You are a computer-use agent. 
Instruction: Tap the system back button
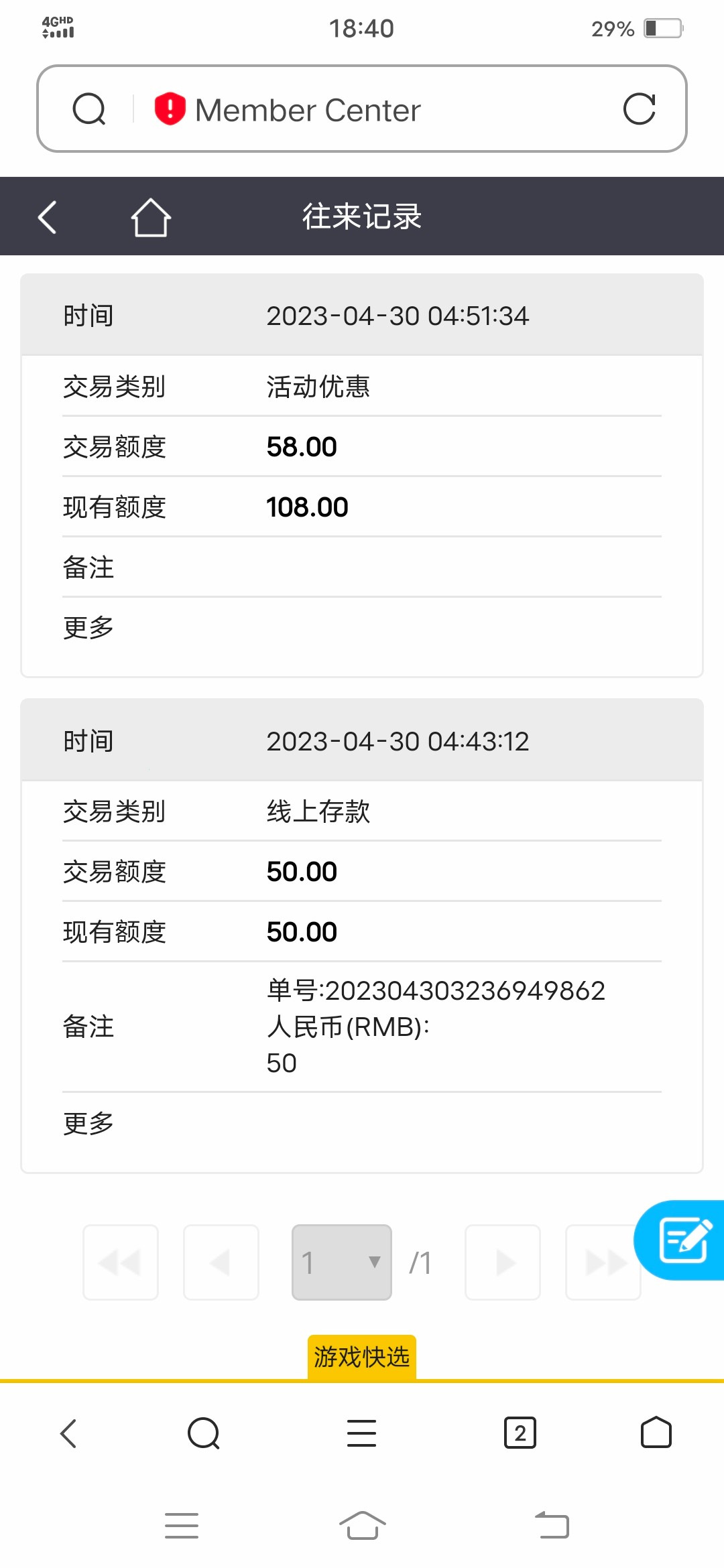click(552, 1526)
